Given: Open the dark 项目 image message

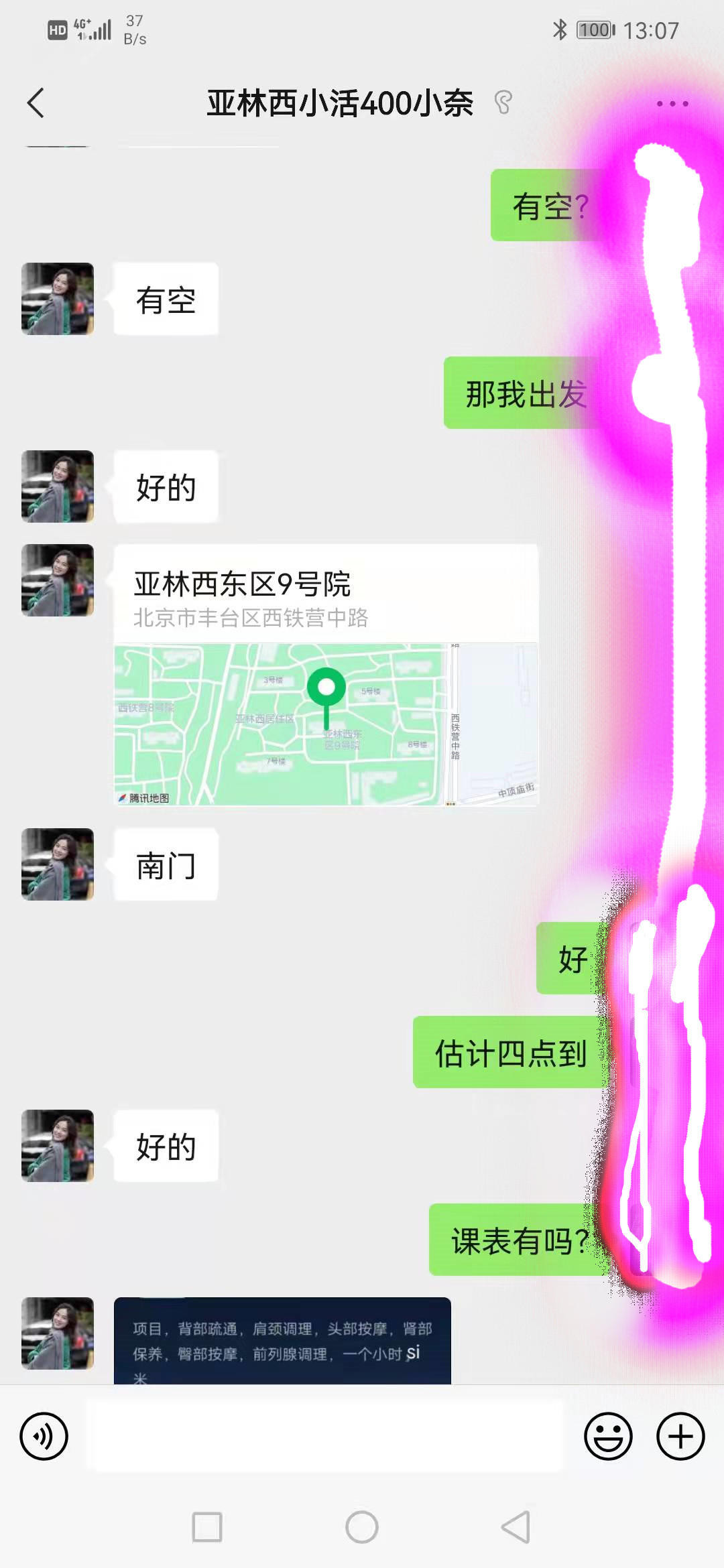Looking at the screenshot, I should [x=282, y=1340].
